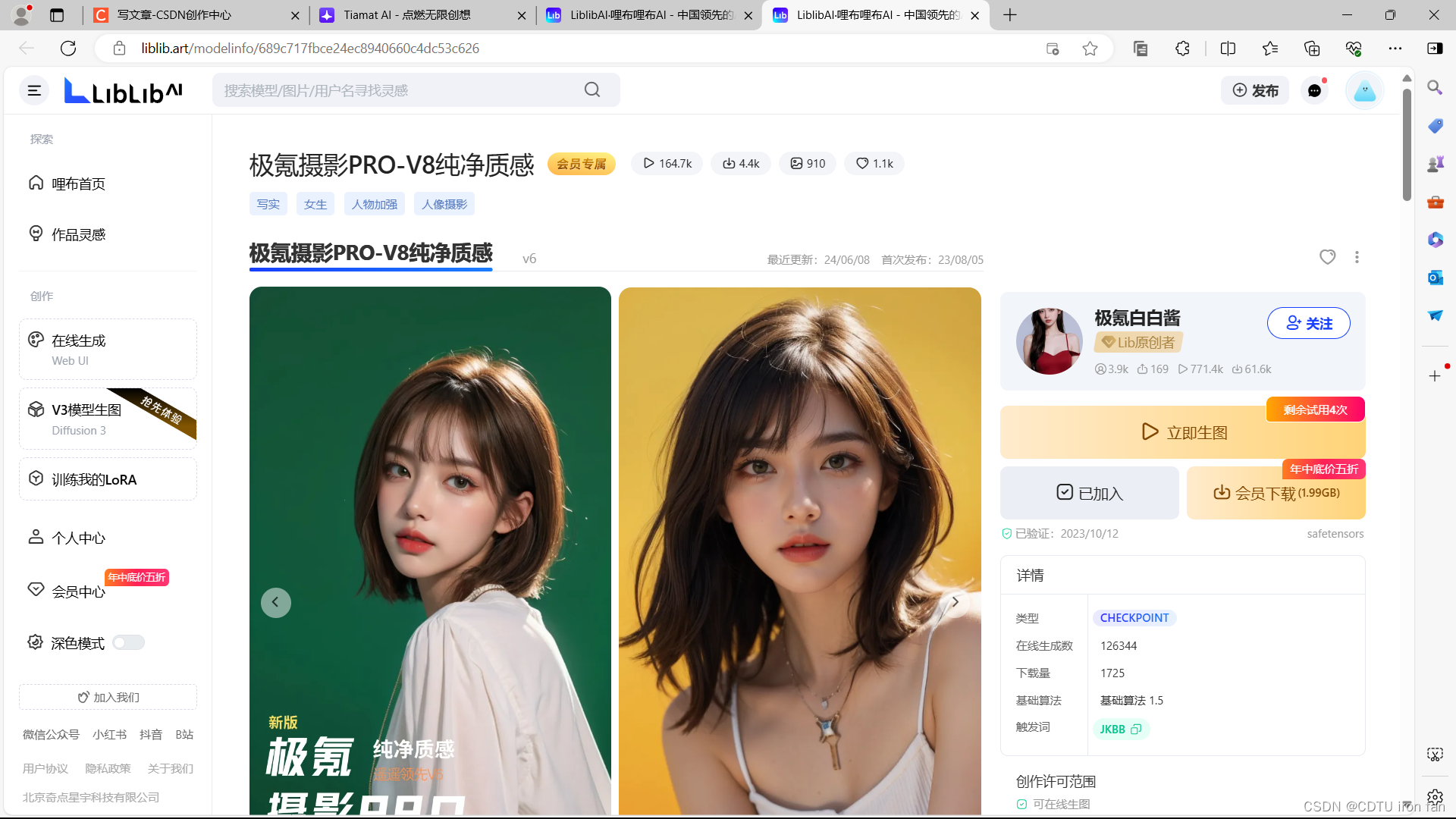Open the messages chat icon
Image resolution: width=1456 pixels, height=819 pixels.
(1314, 90)
